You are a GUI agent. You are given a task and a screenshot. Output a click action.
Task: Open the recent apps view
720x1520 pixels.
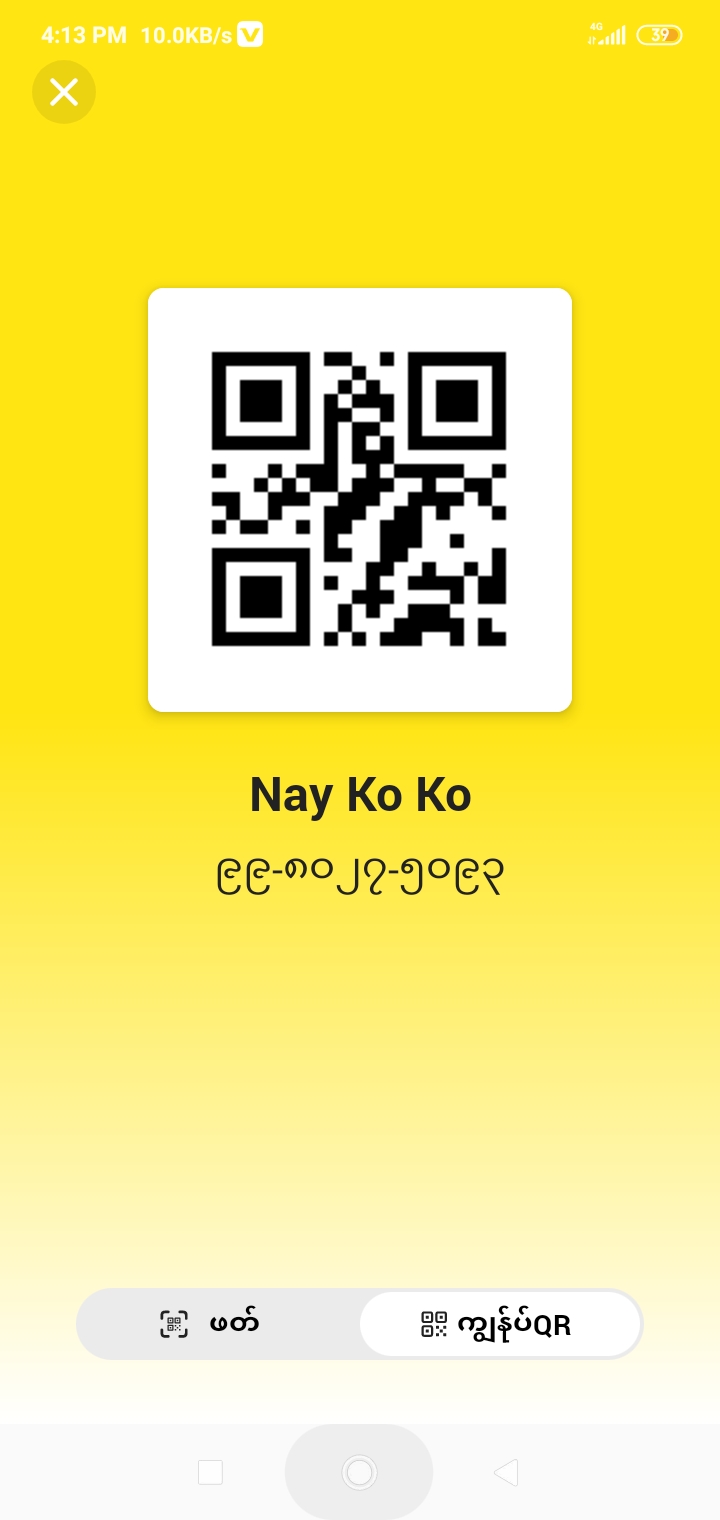[210, 1472]
